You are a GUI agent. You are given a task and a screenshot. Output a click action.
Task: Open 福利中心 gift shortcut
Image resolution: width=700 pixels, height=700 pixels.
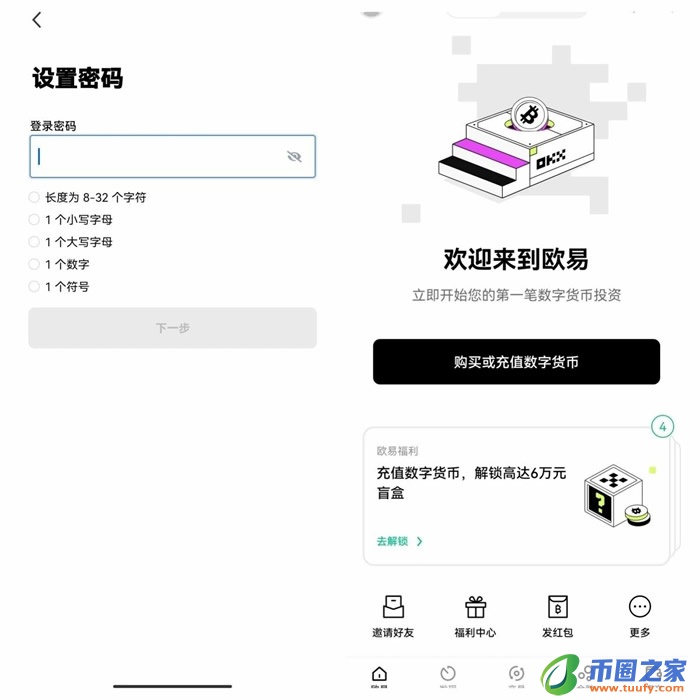coord(475,615)
